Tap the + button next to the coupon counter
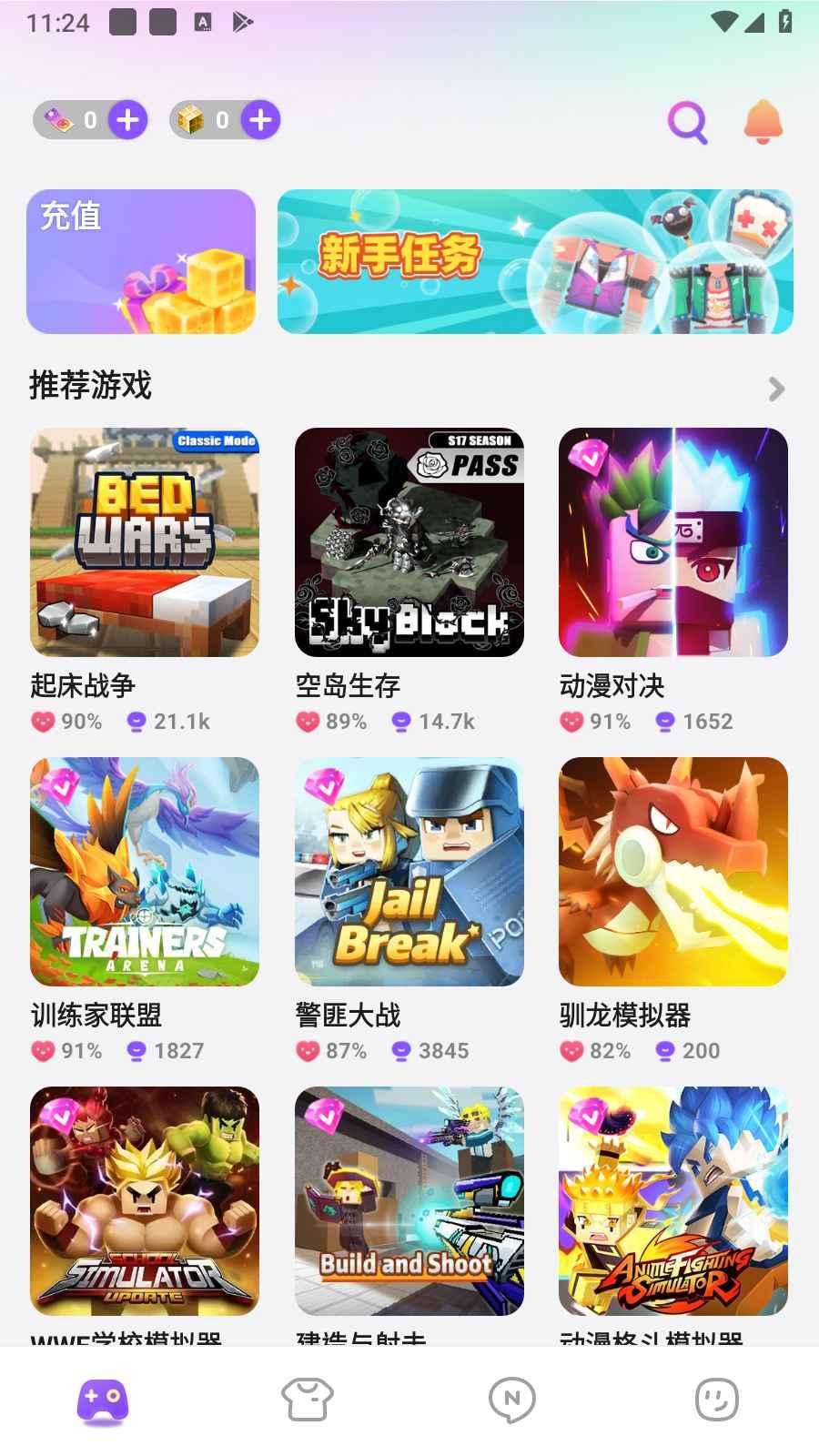 pos(127,119)
